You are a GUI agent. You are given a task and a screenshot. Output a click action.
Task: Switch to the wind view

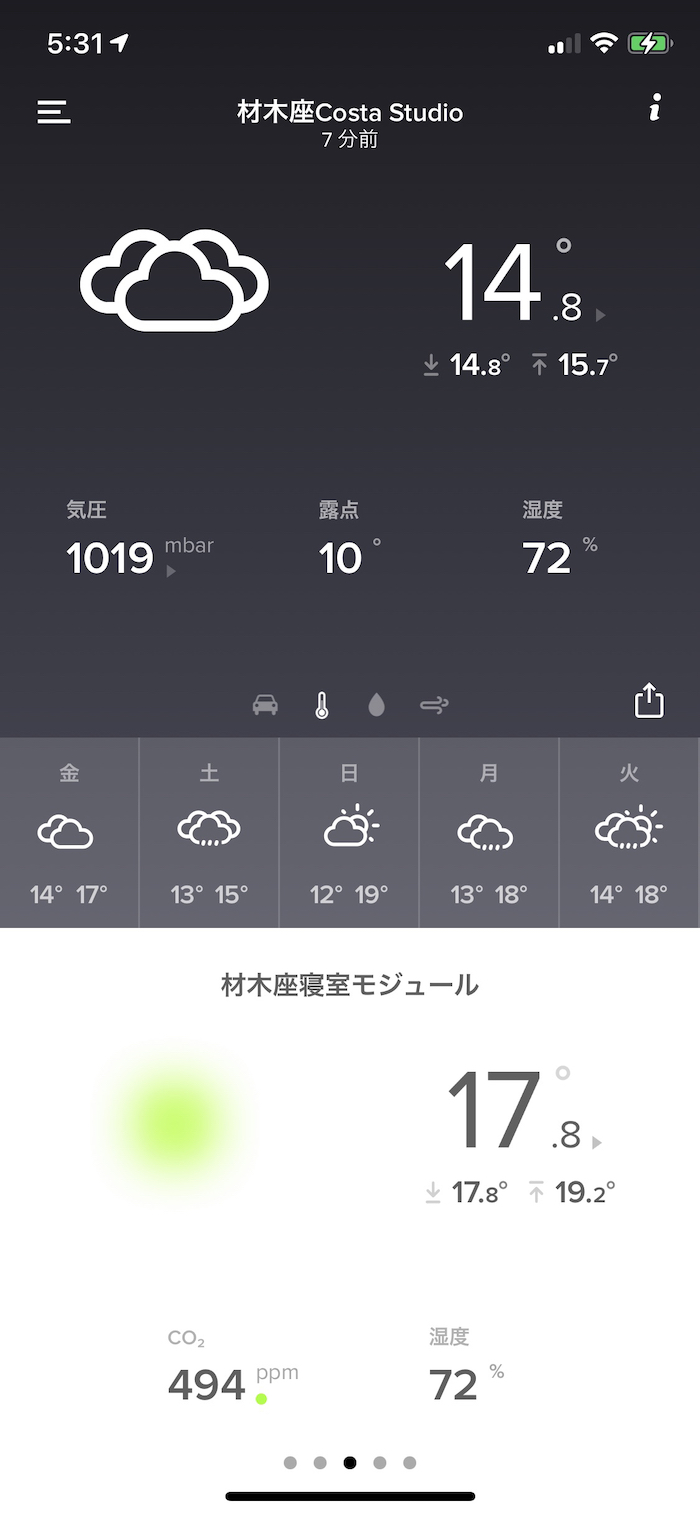(x=434, y=706)
